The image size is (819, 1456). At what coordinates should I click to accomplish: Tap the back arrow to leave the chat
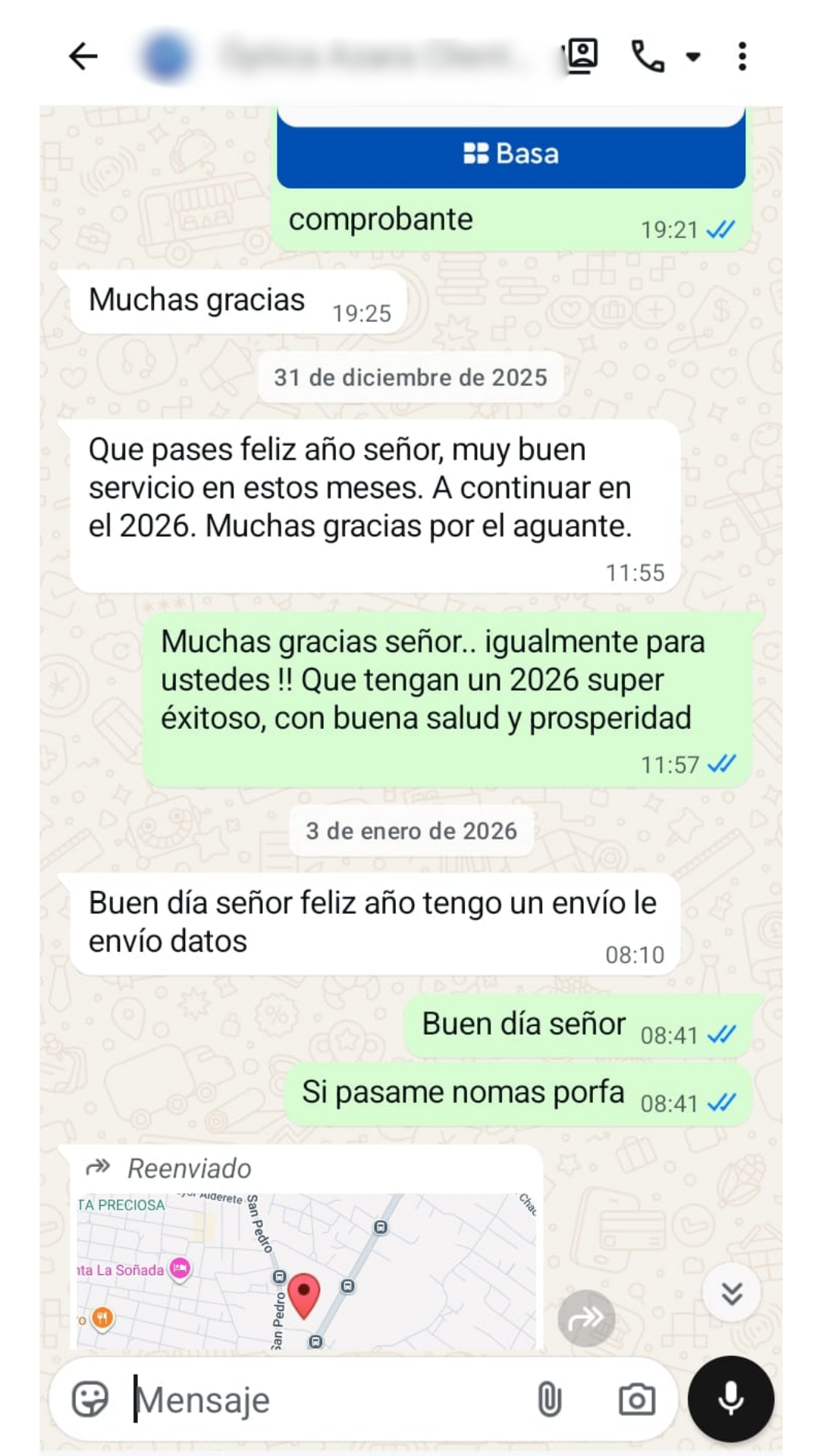(x=83, y=55)
